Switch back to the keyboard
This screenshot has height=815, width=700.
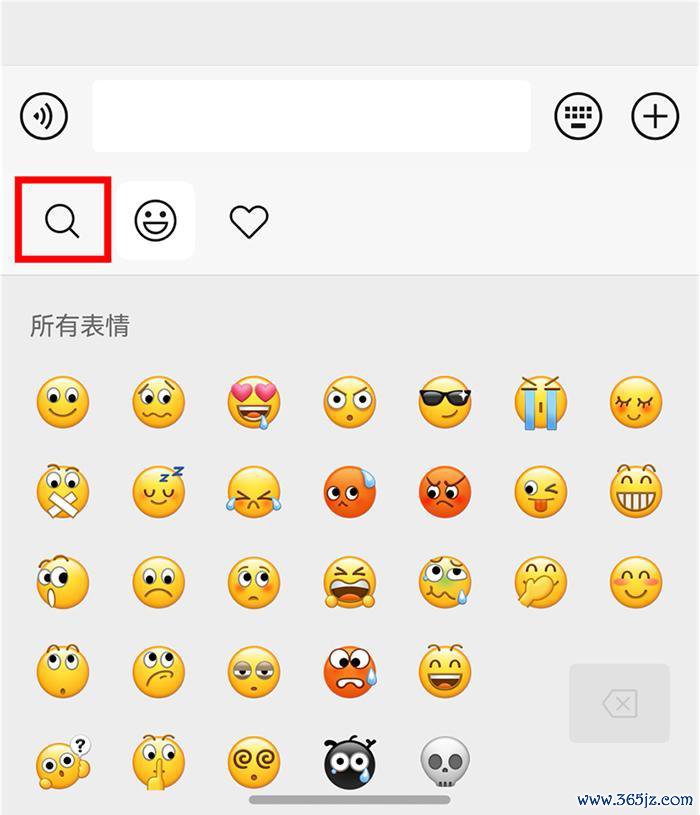pyautogui.click(x=579, y=117)
